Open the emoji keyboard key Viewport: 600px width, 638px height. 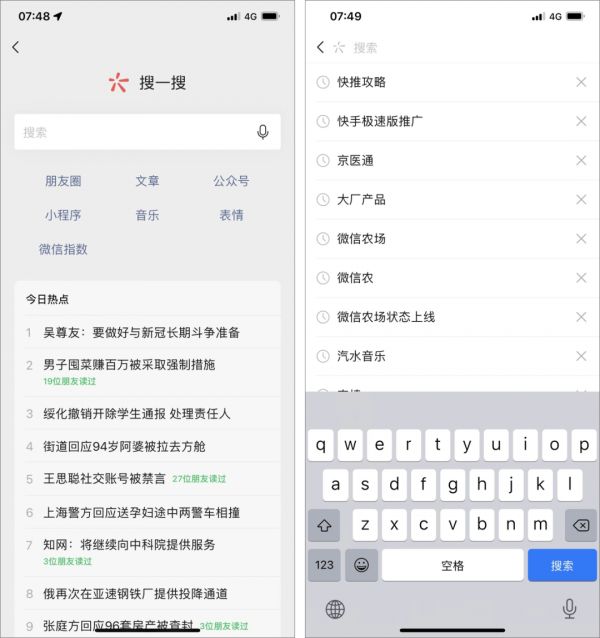pos(361,565)
